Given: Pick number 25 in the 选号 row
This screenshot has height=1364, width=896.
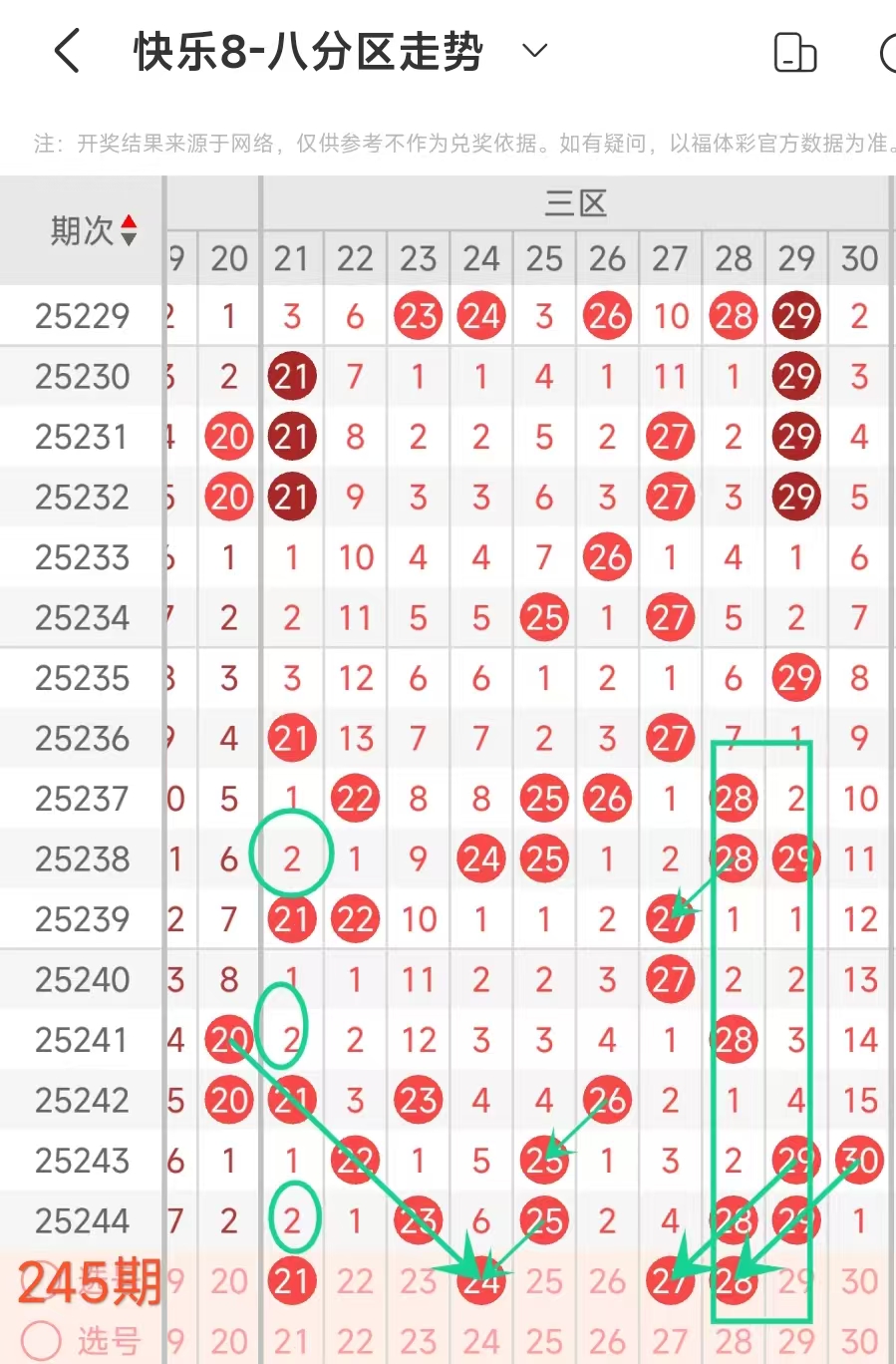Looking at the screenshot, I should 544,1342.
